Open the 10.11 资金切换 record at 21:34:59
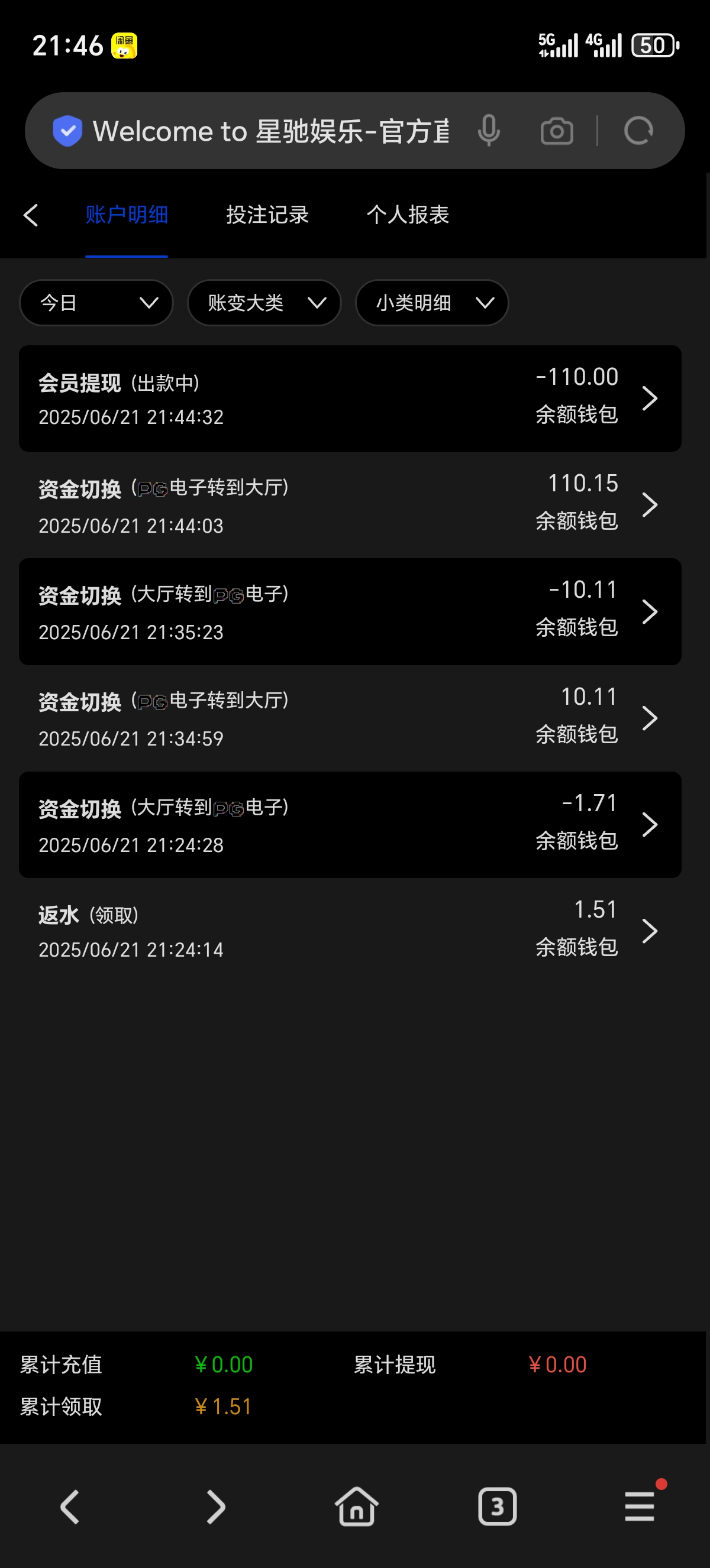Viewport: 710px width, 1568px height. [350, 718]
